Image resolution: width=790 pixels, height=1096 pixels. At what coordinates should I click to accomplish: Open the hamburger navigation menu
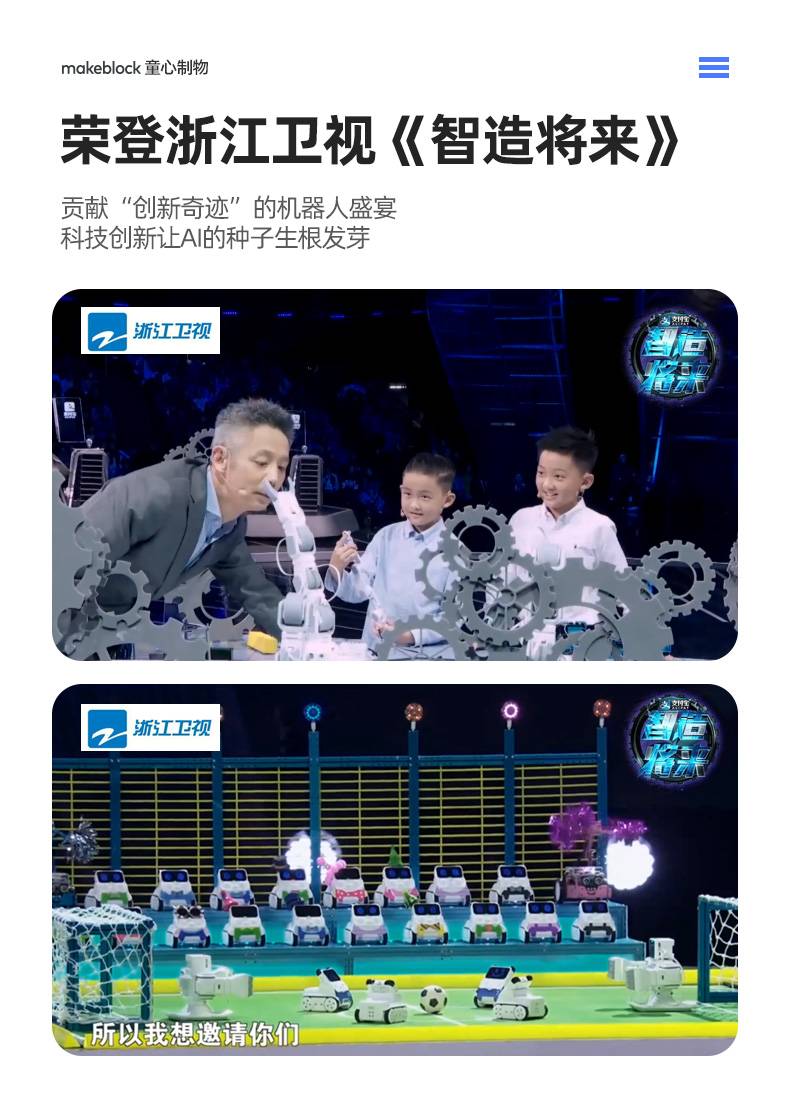coord(714,68)
